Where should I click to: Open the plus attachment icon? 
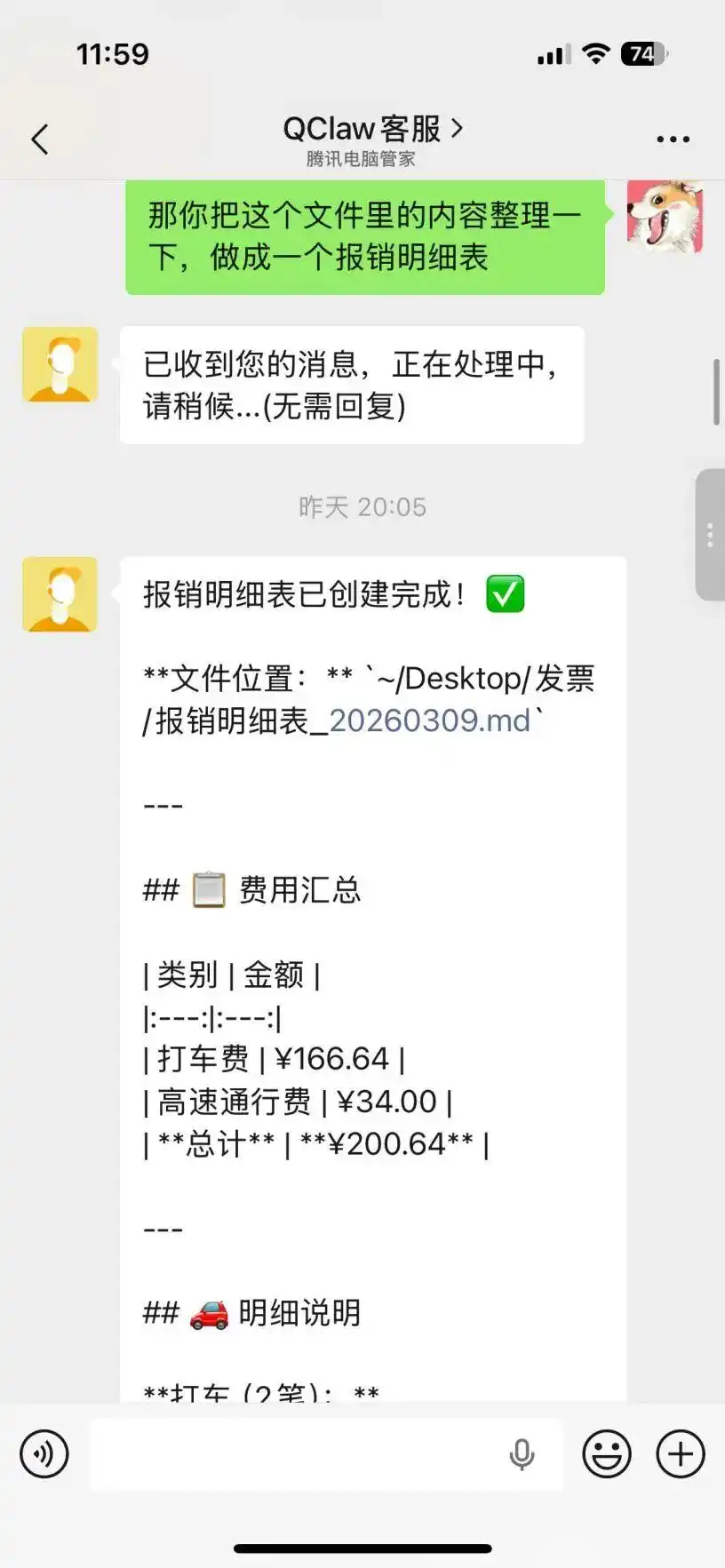679,1453
